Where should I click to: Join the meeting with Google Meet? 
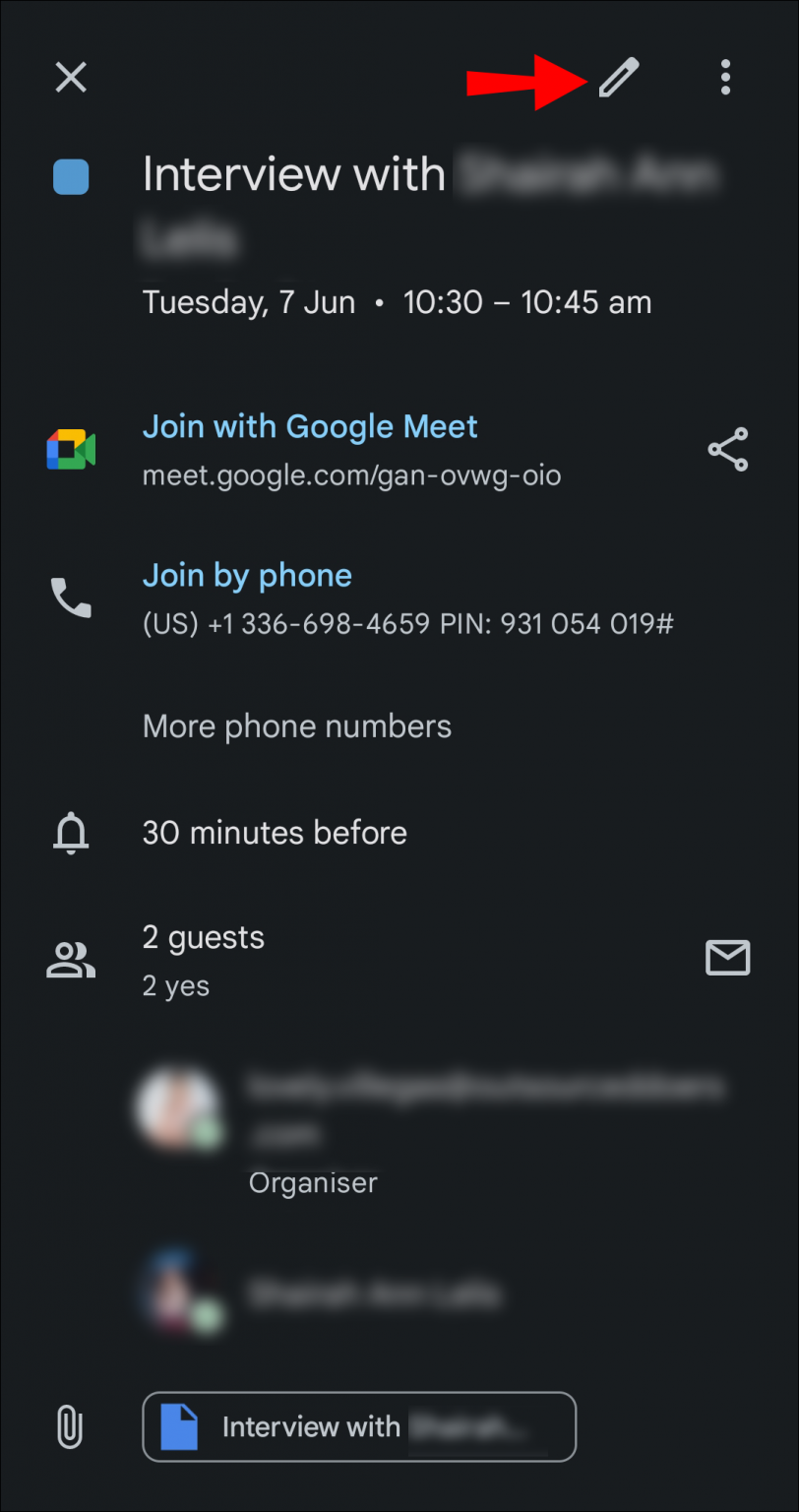click(x=310, y=426)
